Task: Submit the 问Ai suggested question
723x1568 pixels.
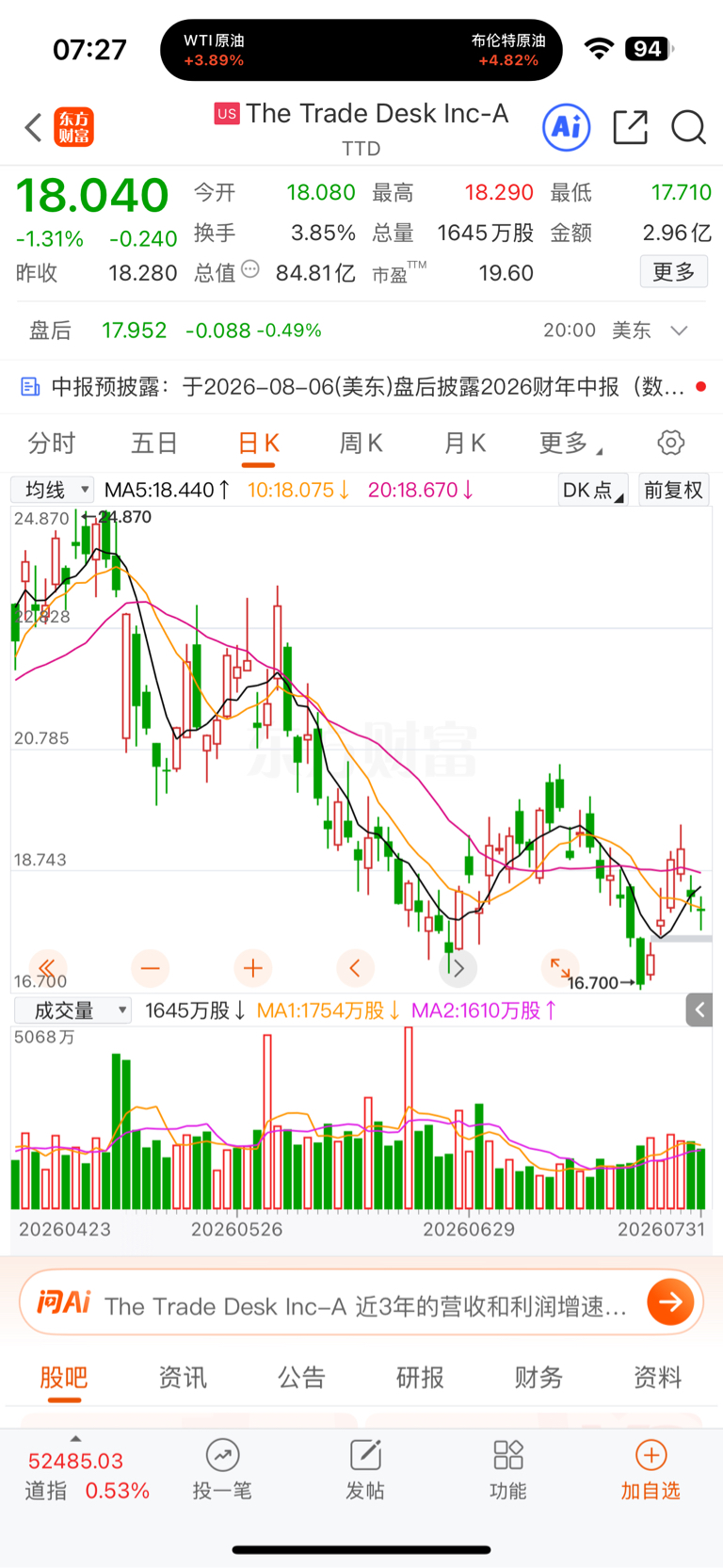Action: 670,1302
